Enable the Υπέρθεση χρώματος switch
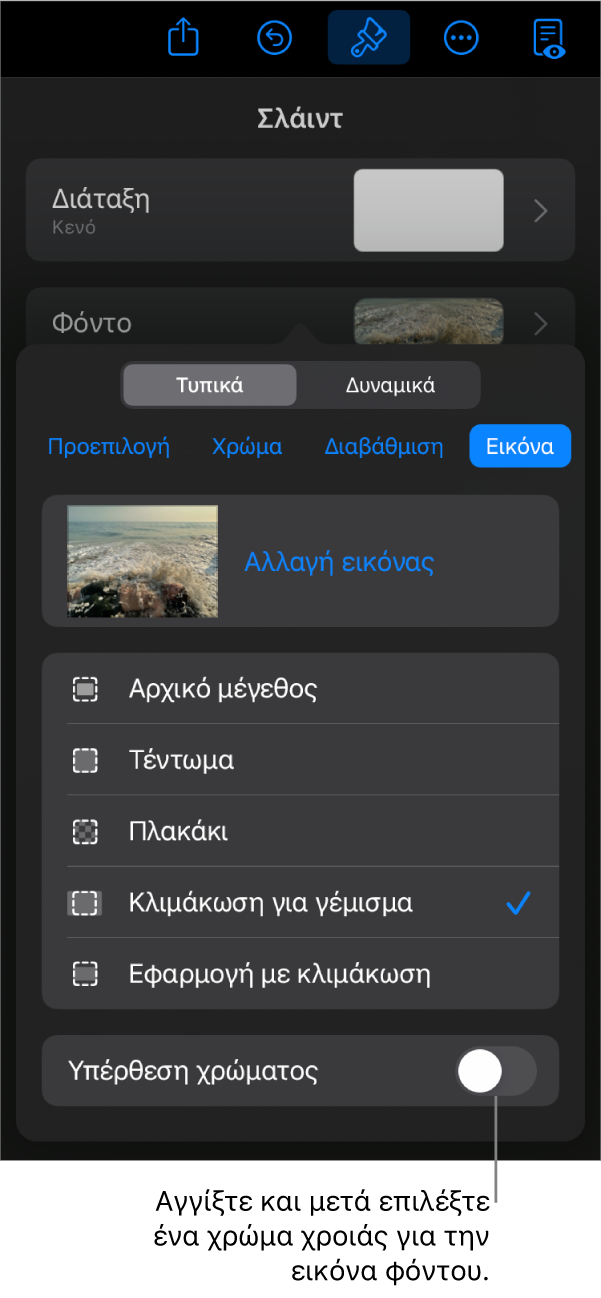601x1298 pixels. pos(496,1072)
